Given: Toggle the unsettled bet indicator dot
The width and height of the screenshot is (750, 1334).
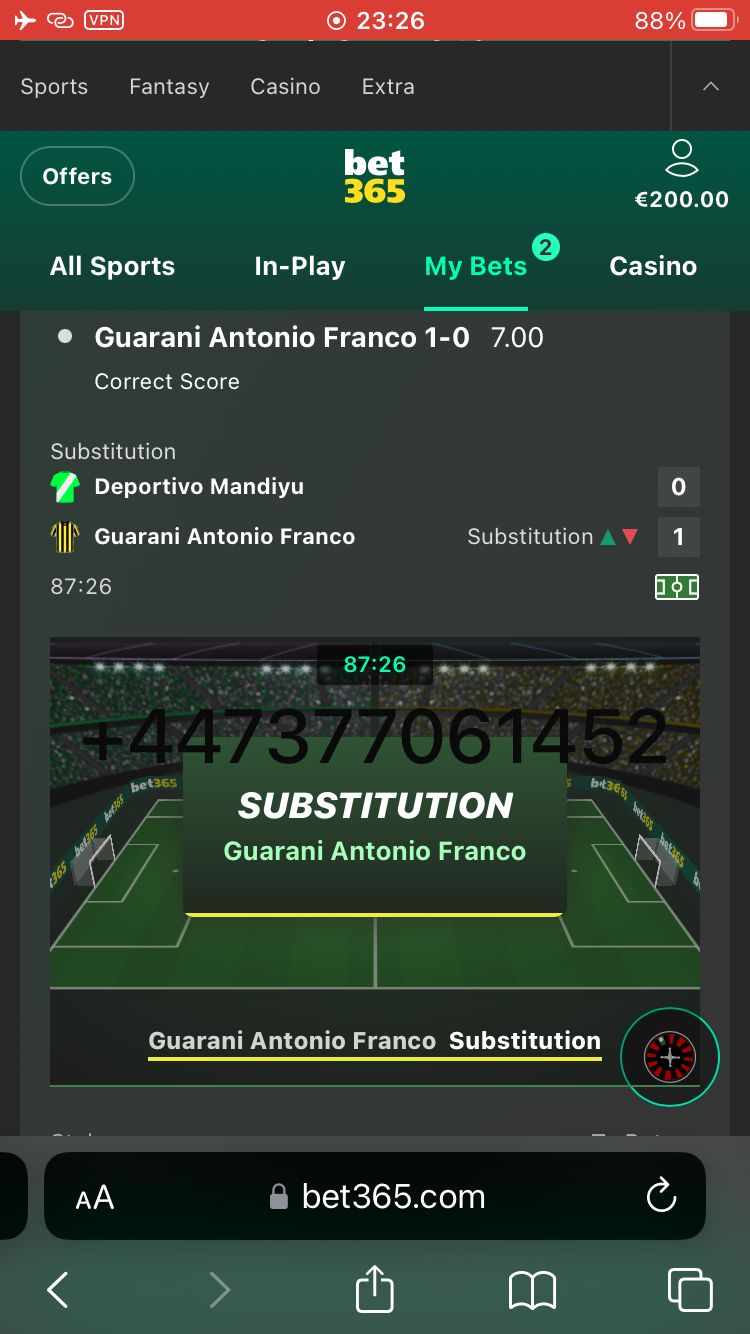Looking at the screenshot, I should point(65,337).
